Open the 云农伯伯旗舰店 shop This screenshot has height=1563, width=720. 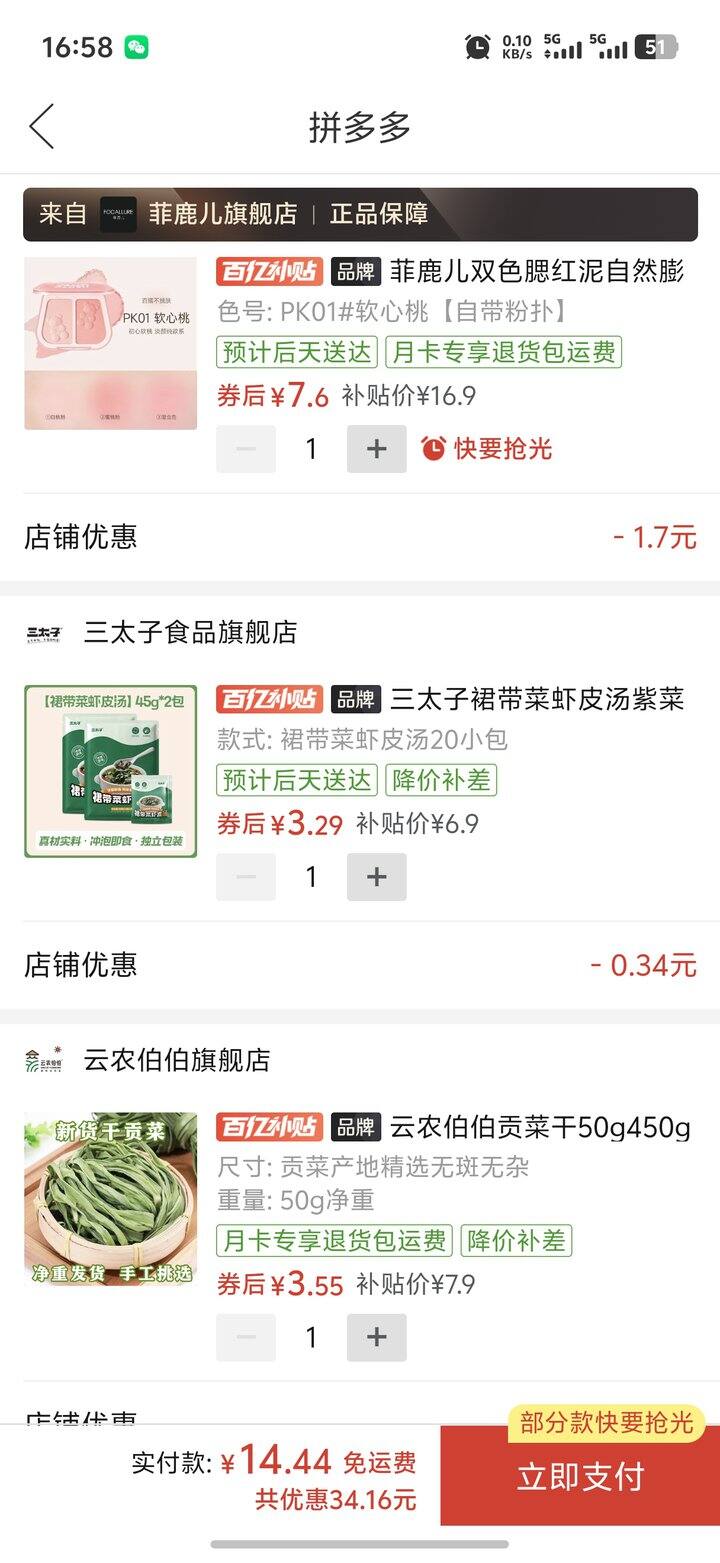(x=177, y=1060)
